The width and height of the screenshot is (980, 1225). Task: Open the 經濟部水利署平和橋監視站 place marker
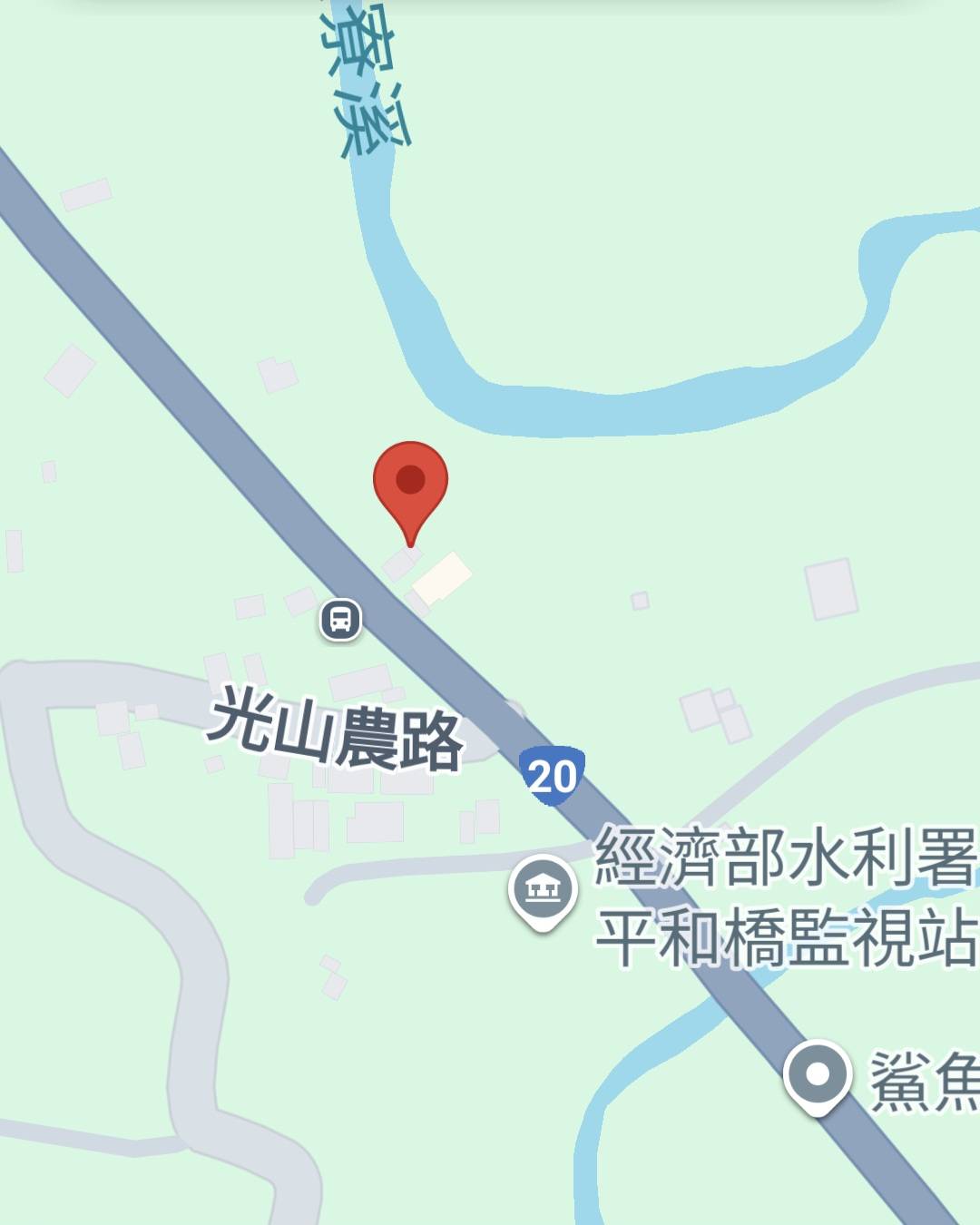click(x=543, y=891)
